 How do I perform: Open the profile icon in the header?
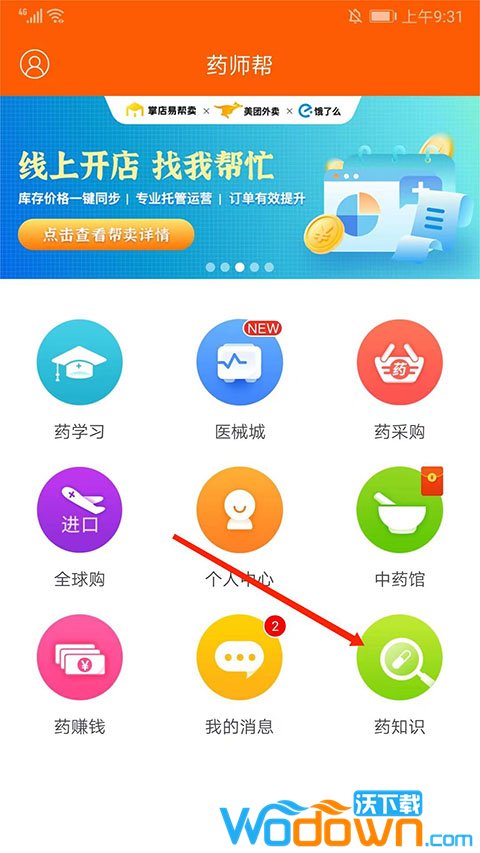[35, 64]
